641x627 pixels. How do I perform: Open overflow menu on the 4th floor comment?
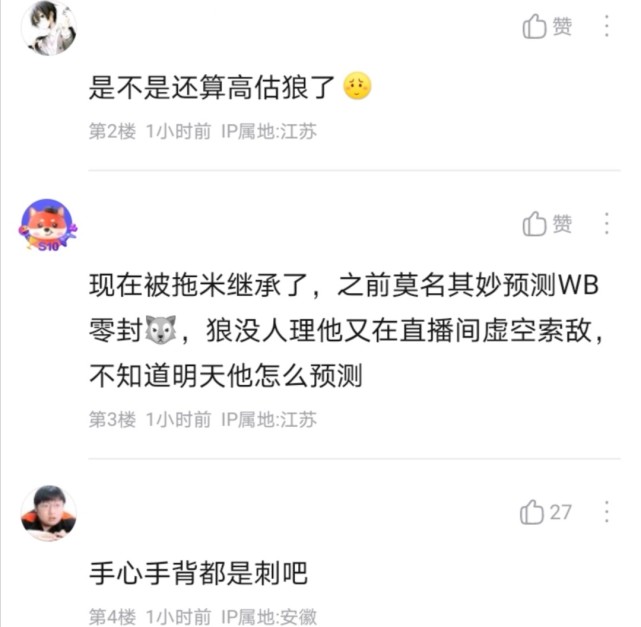[606, 512]
